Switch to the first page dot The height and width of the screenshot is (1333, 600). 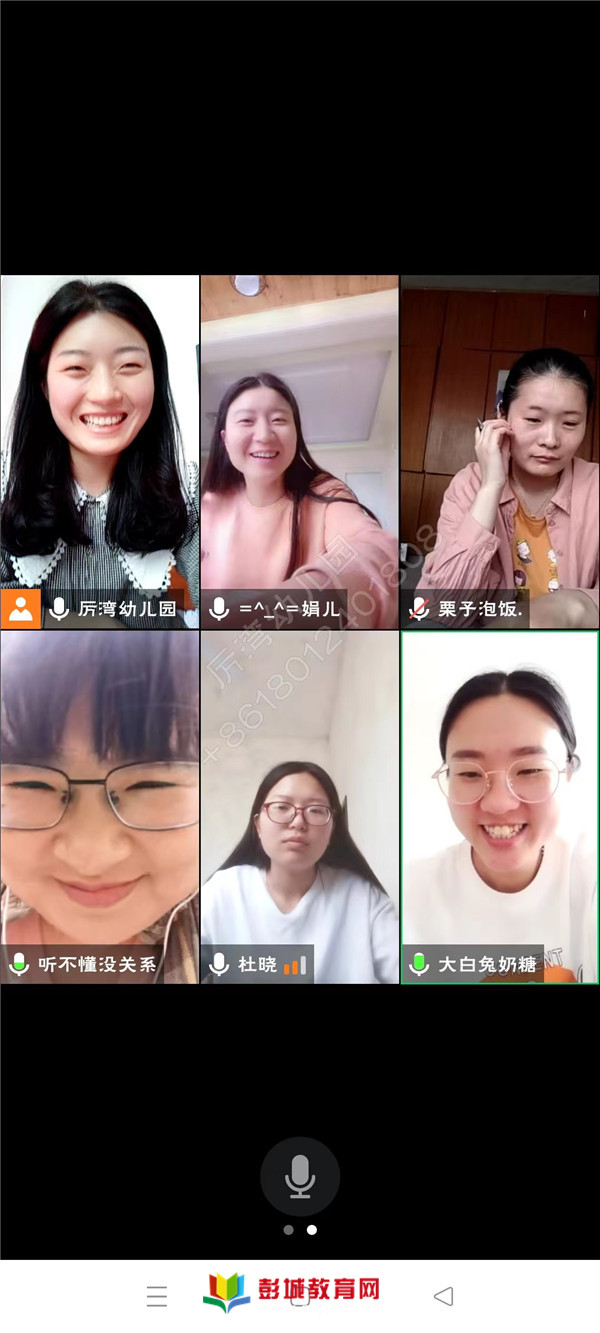288,1230
